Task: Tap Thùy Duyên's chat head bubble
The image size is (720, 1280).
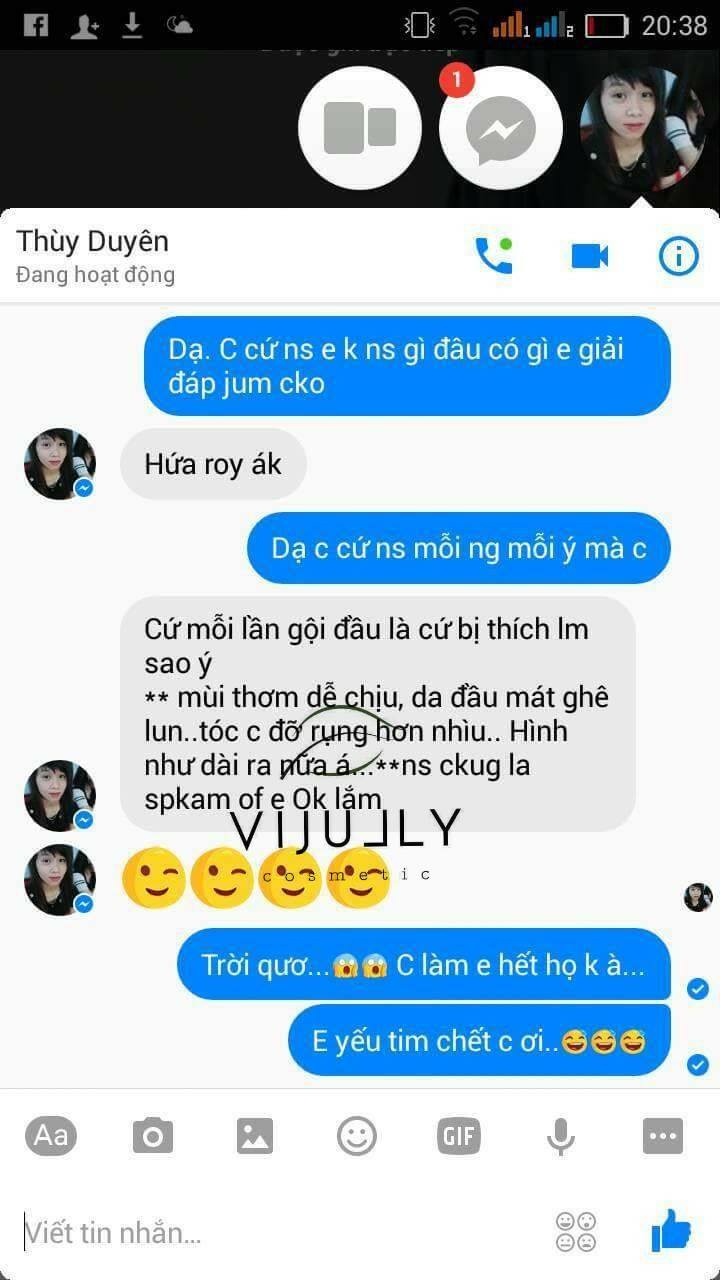Action: pyautogui.click(x=642, y=128)
